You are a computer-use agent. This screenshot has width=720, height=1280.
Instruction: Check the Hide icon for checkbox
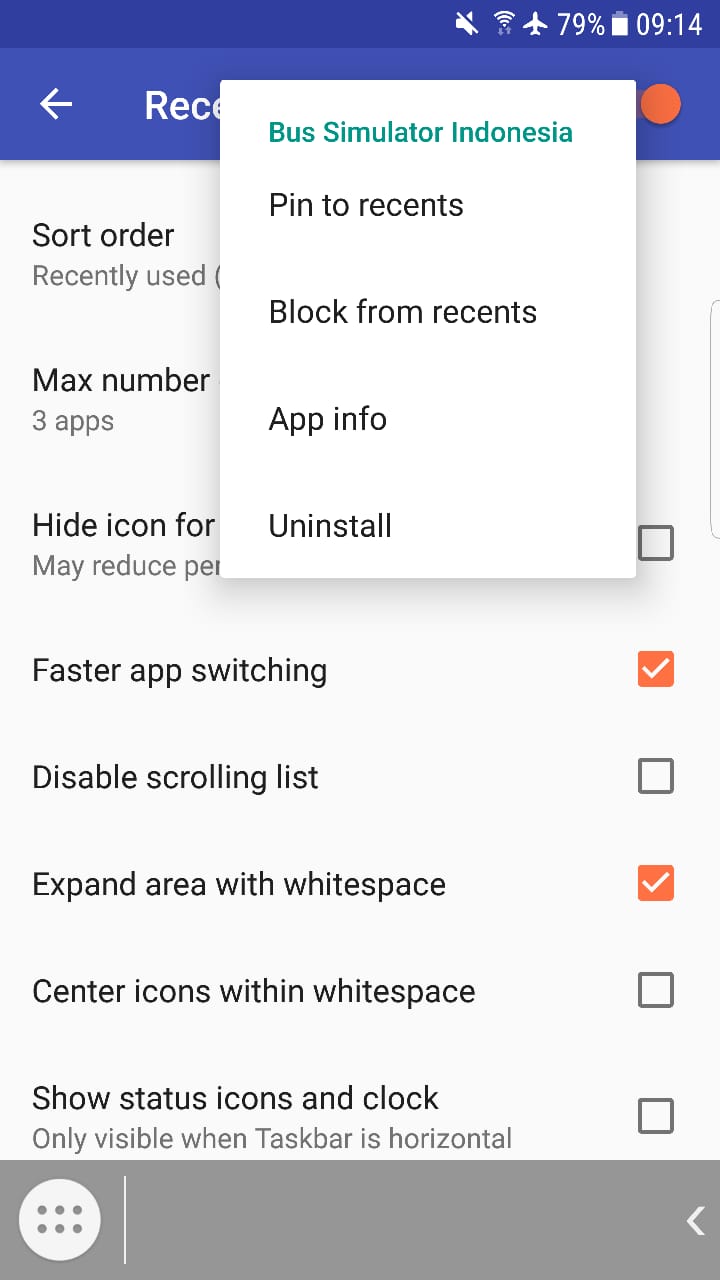(x=656, y=543)
